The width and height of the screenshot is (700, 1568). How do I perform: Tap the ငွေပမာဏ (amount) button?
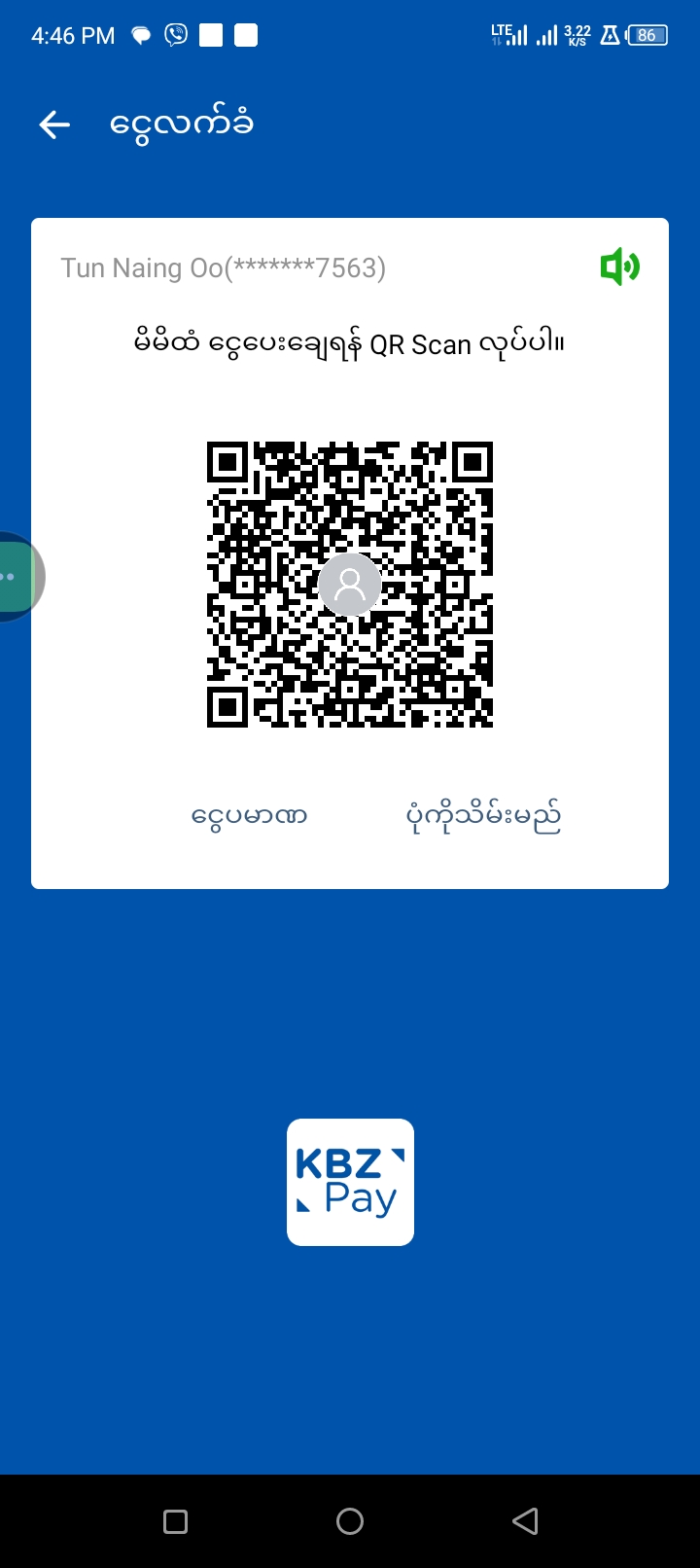click(x=249, y=815)
